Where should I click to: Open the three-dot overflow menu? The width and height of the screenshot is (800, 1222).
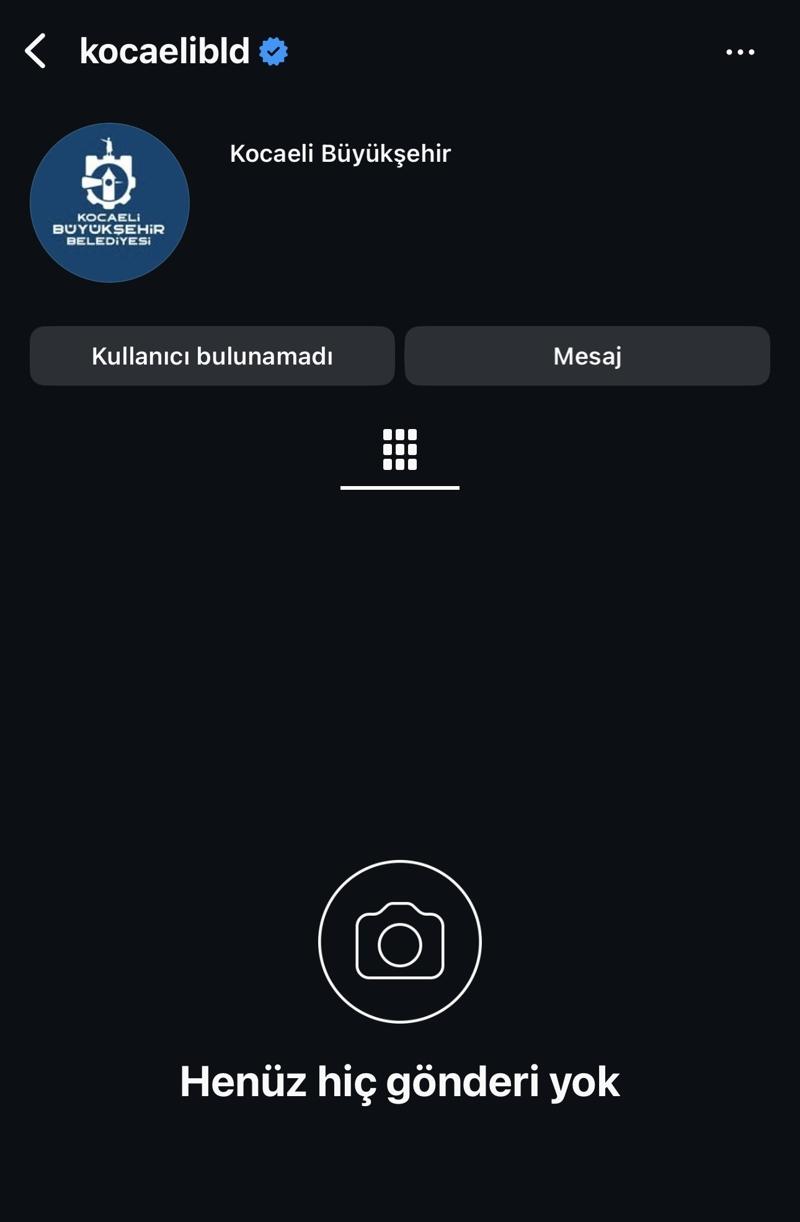coord(740,52)
